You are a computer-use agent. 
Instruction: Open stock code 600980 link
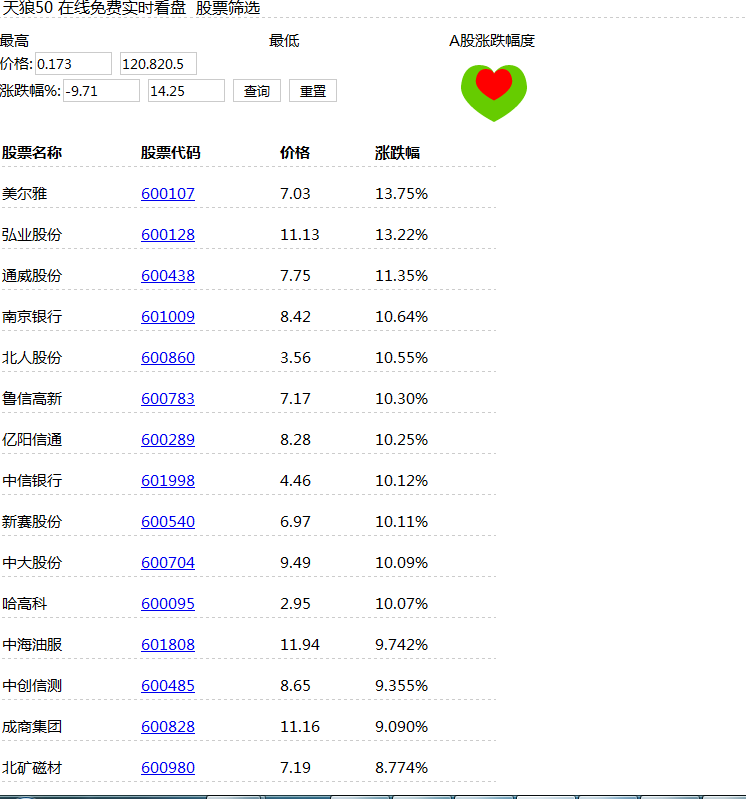pos(168,768)
